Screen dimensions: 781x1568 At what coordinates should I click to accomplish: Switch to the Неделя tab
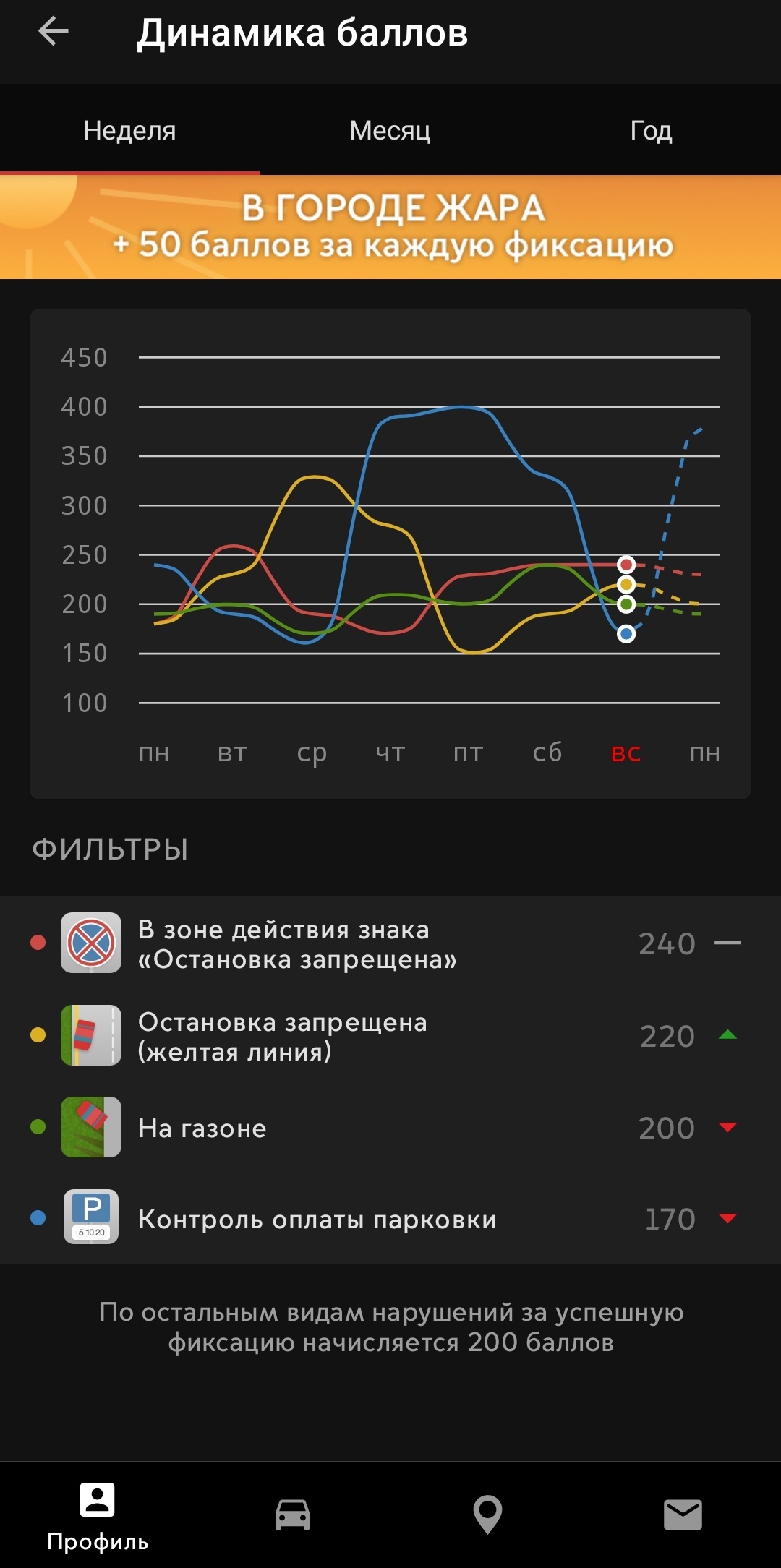130,131
